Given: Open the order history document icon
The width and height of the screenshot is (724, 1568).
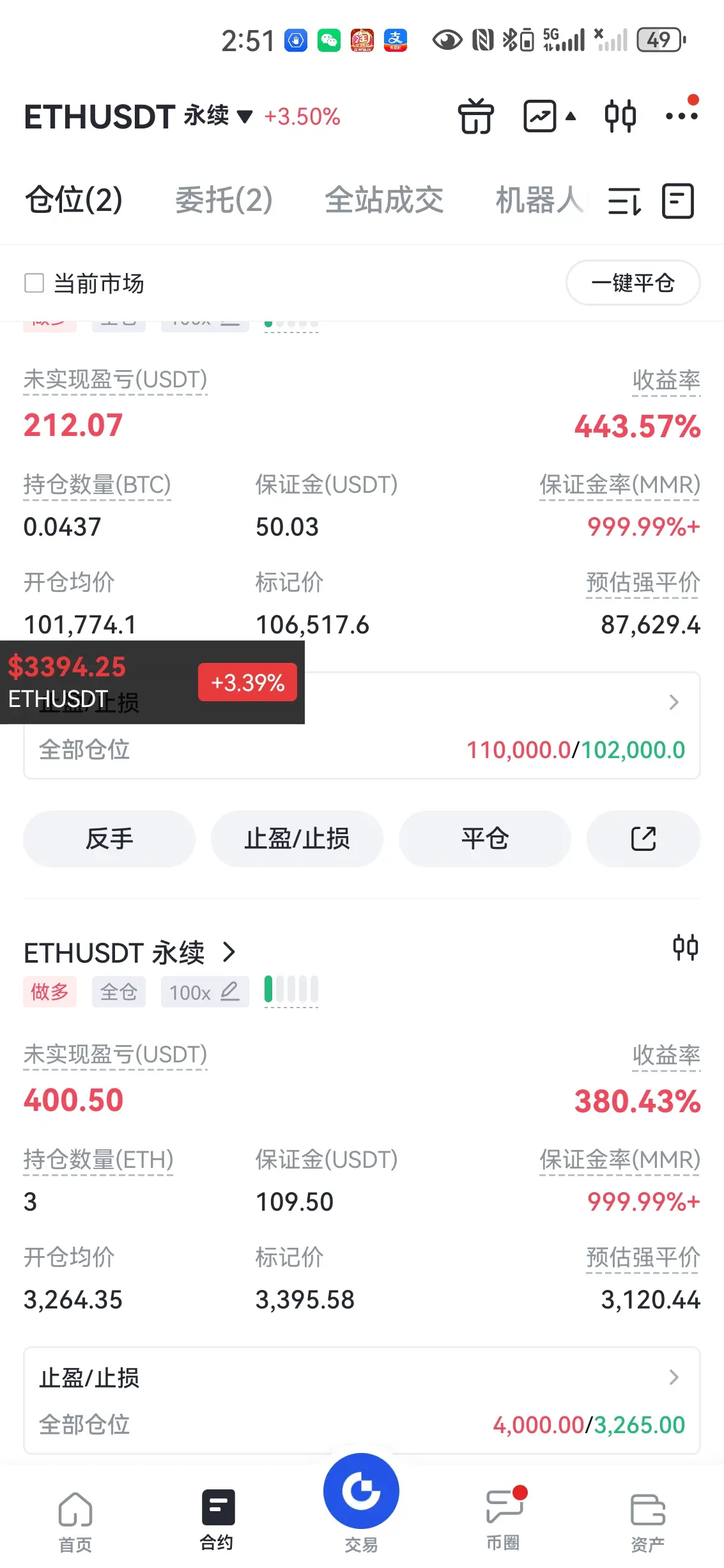Looking at the screenshot, I should tap(677, 201).
